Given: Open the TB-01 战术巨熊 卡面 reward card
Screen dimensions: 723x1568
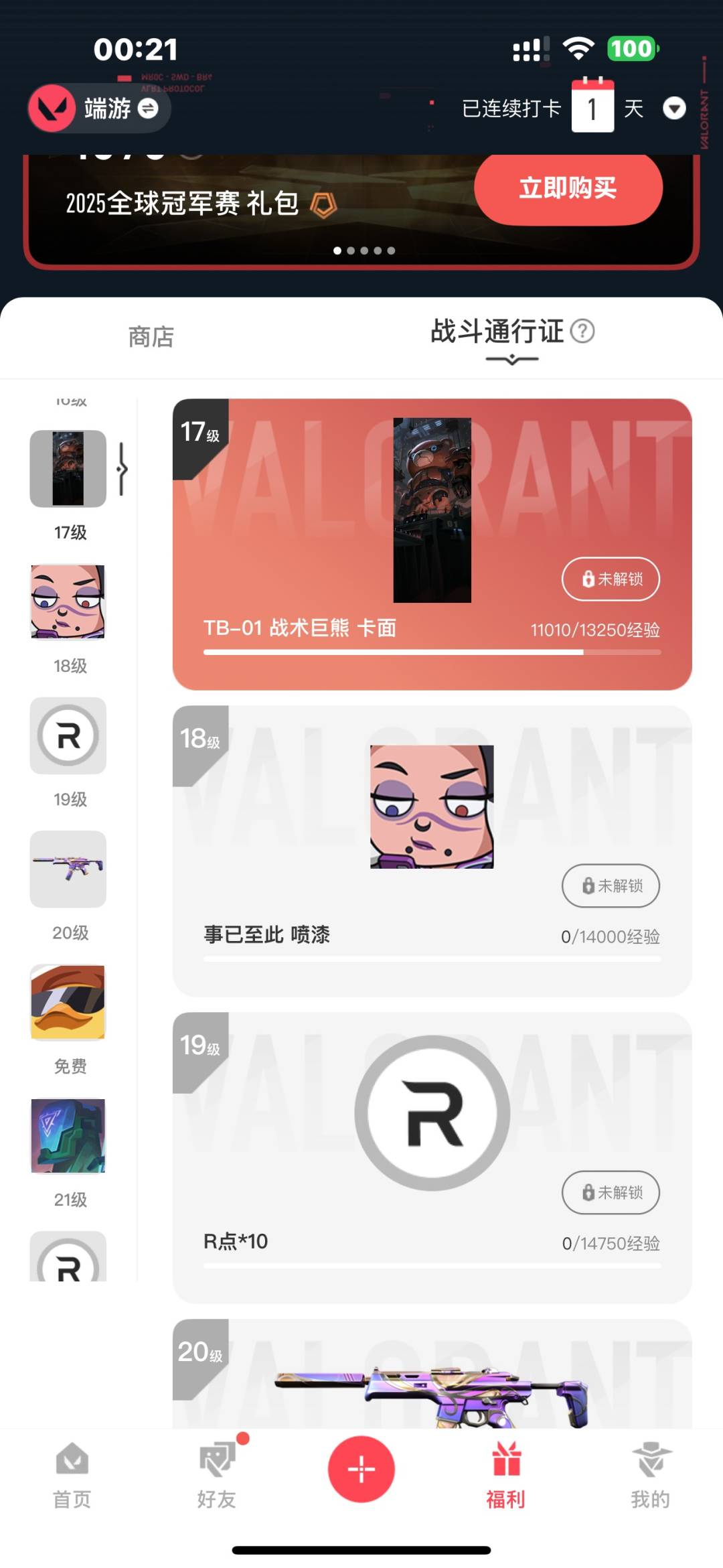Looking at the screenshot, I should pyautogui.click(x=432, y=544).
